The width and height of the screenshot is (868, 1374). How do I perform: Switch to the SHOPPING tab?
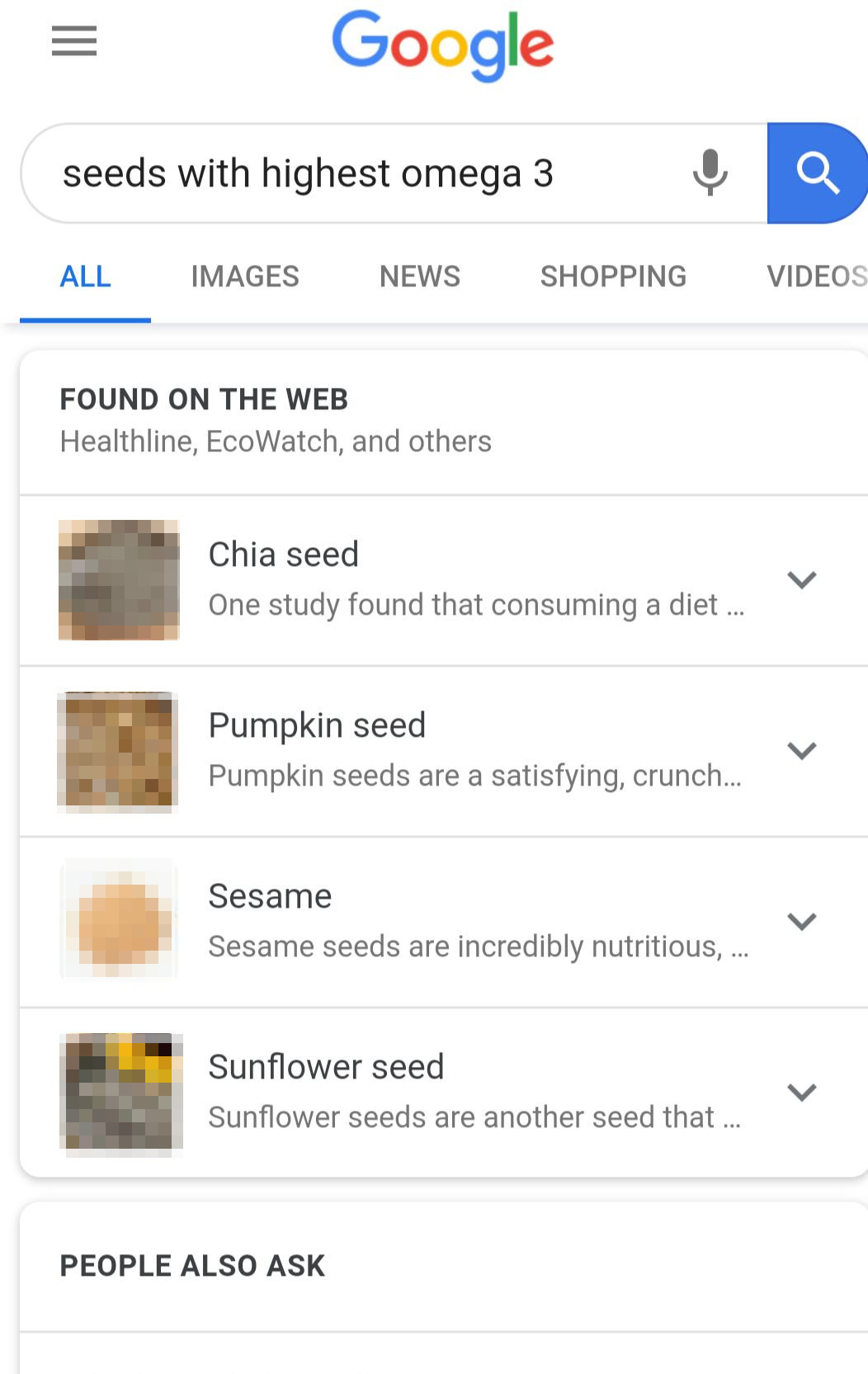coord(614,276)
